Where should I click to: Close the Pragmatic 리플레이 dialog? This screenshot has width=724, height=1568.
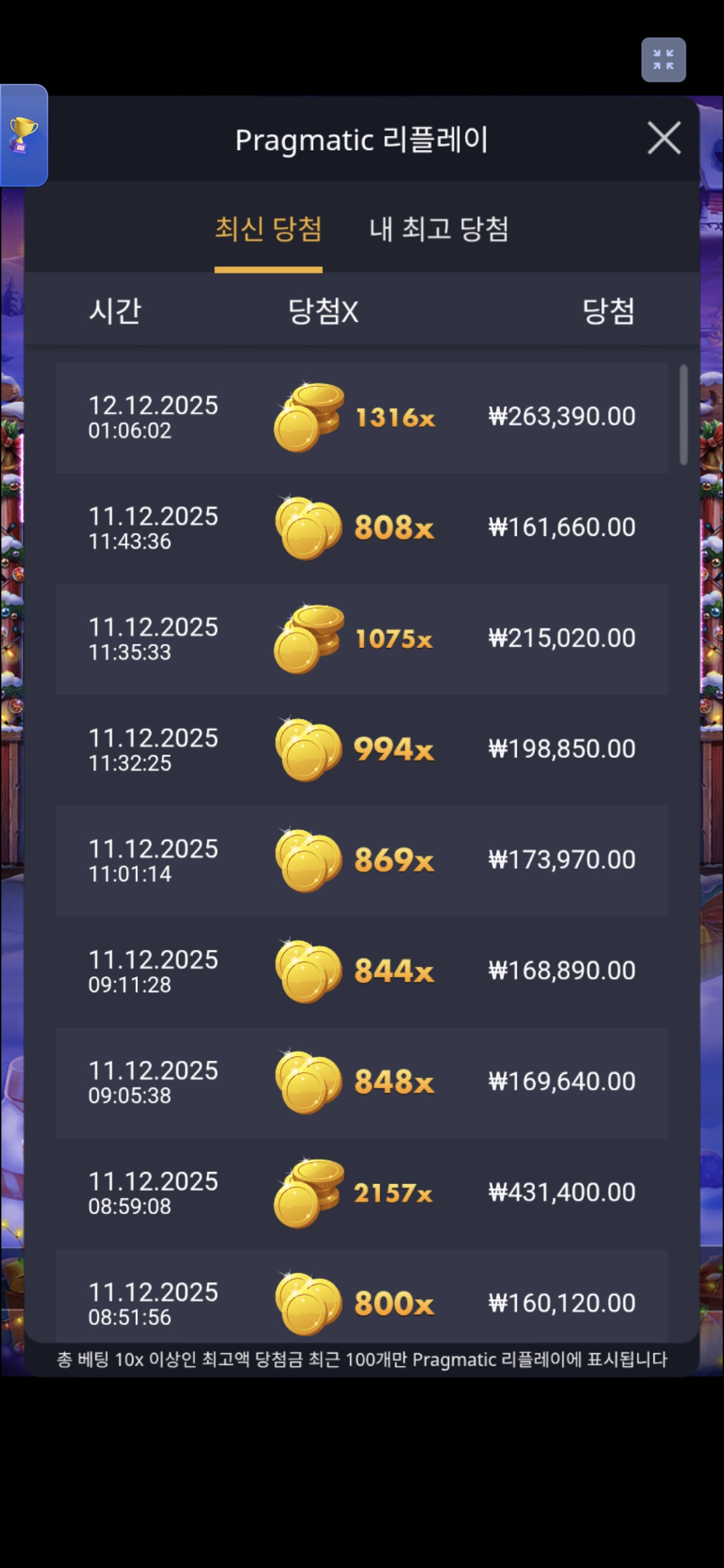pos(664,138)
